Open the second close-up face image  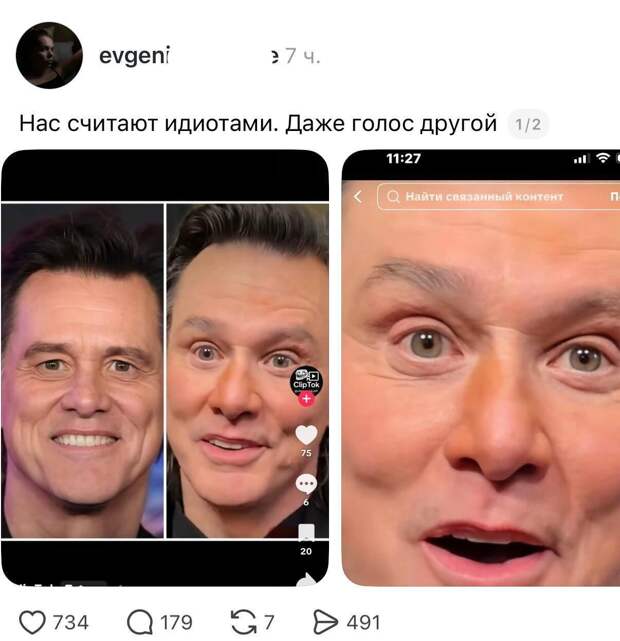click(x=482, y=370)
